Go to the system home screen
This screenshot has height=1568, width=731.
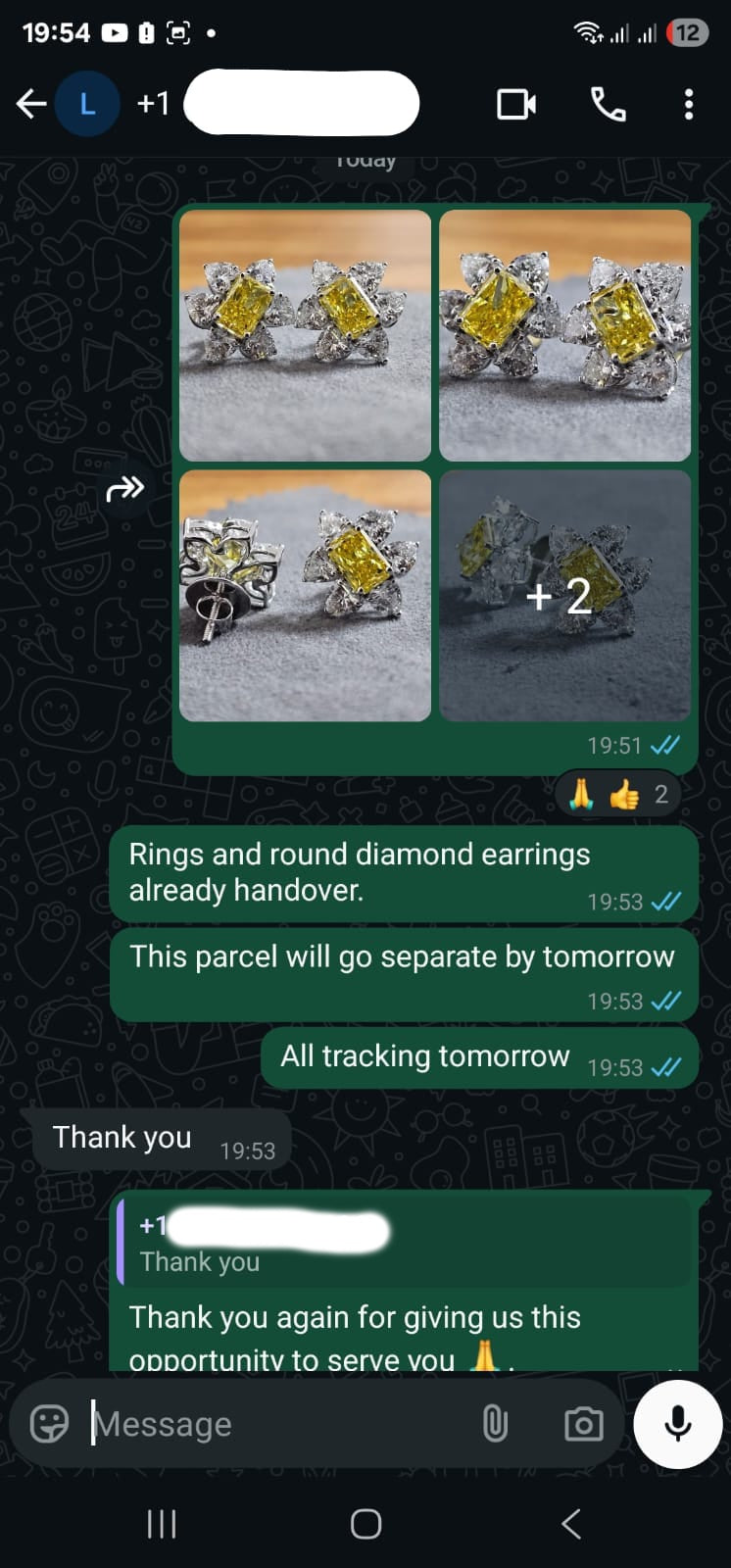tap(365, 1524)
